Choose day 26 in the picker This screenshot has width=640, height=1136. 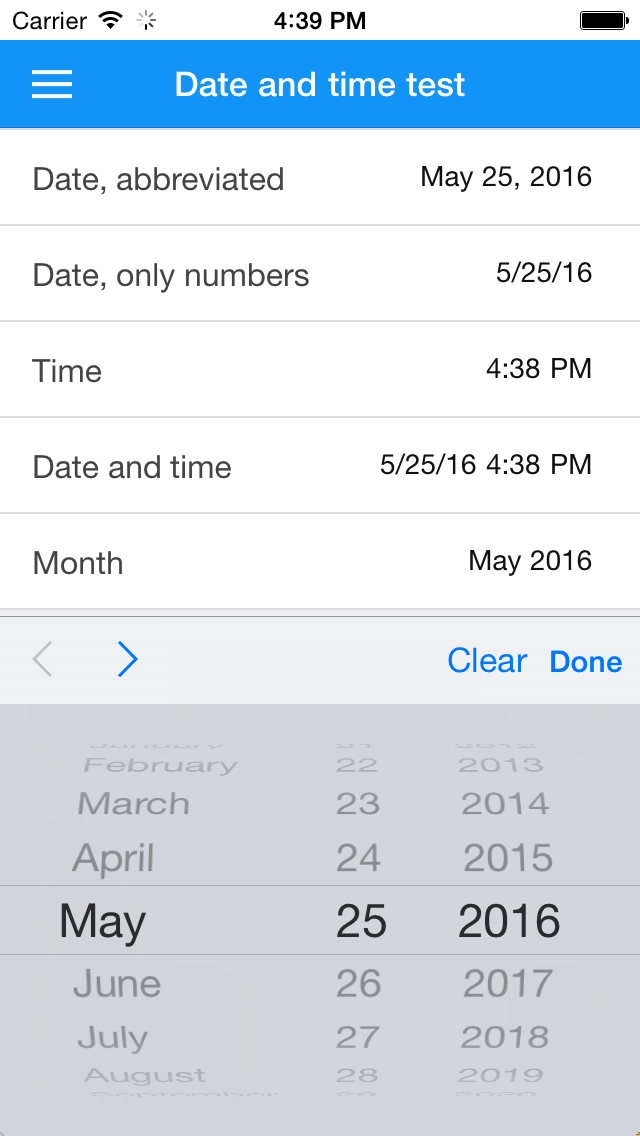[358, 984]
